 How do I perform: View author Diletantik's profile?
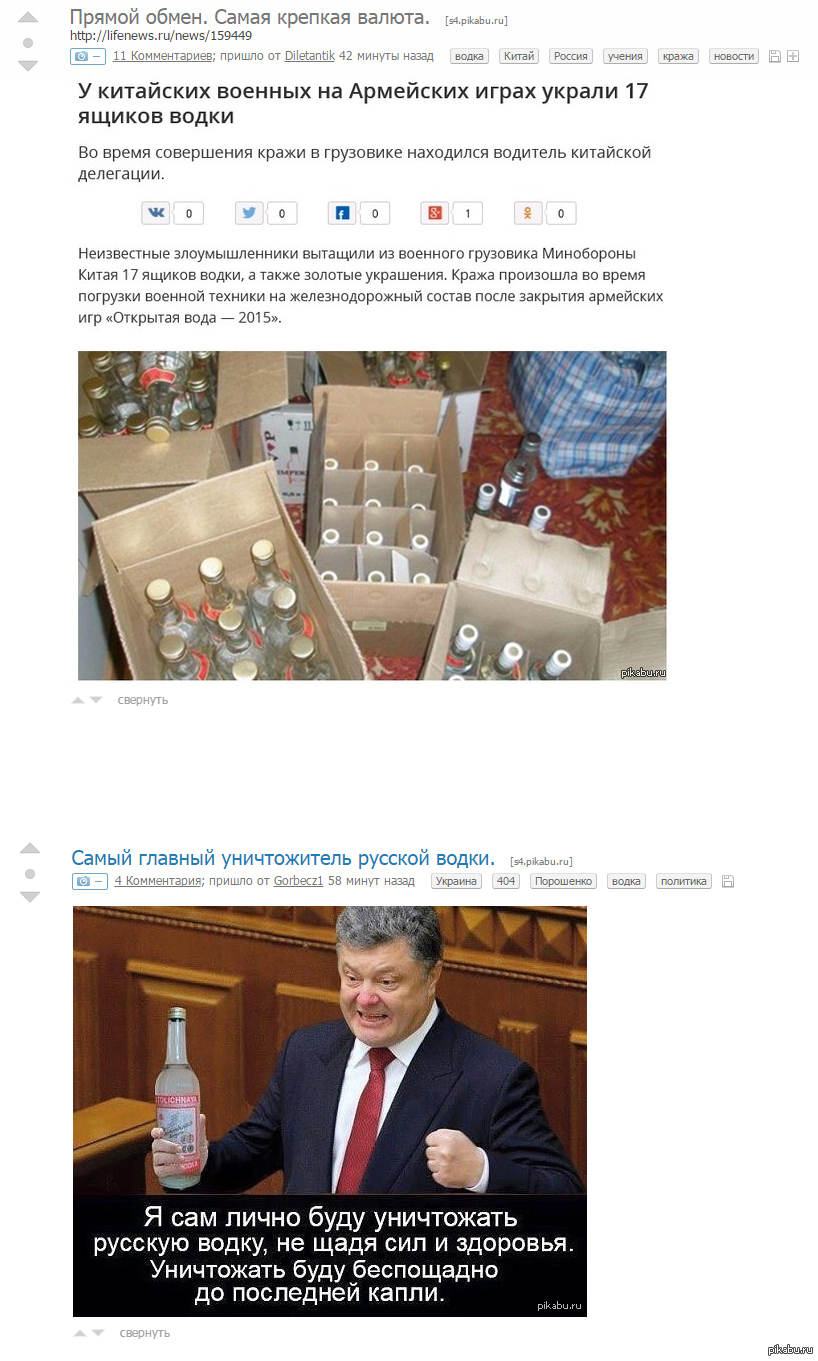310,56
